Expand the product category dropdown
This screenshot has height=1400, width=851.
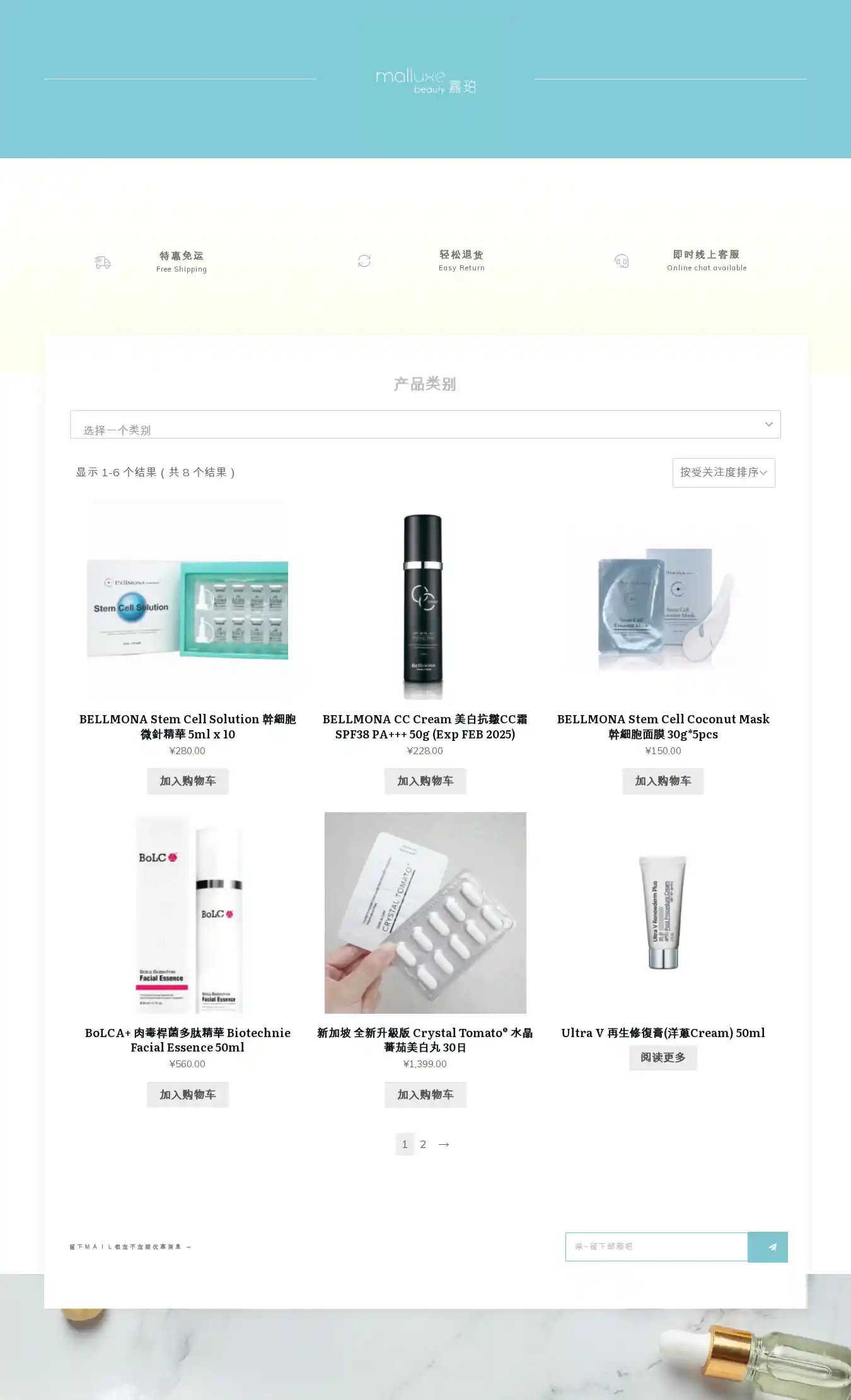[425, 425]
